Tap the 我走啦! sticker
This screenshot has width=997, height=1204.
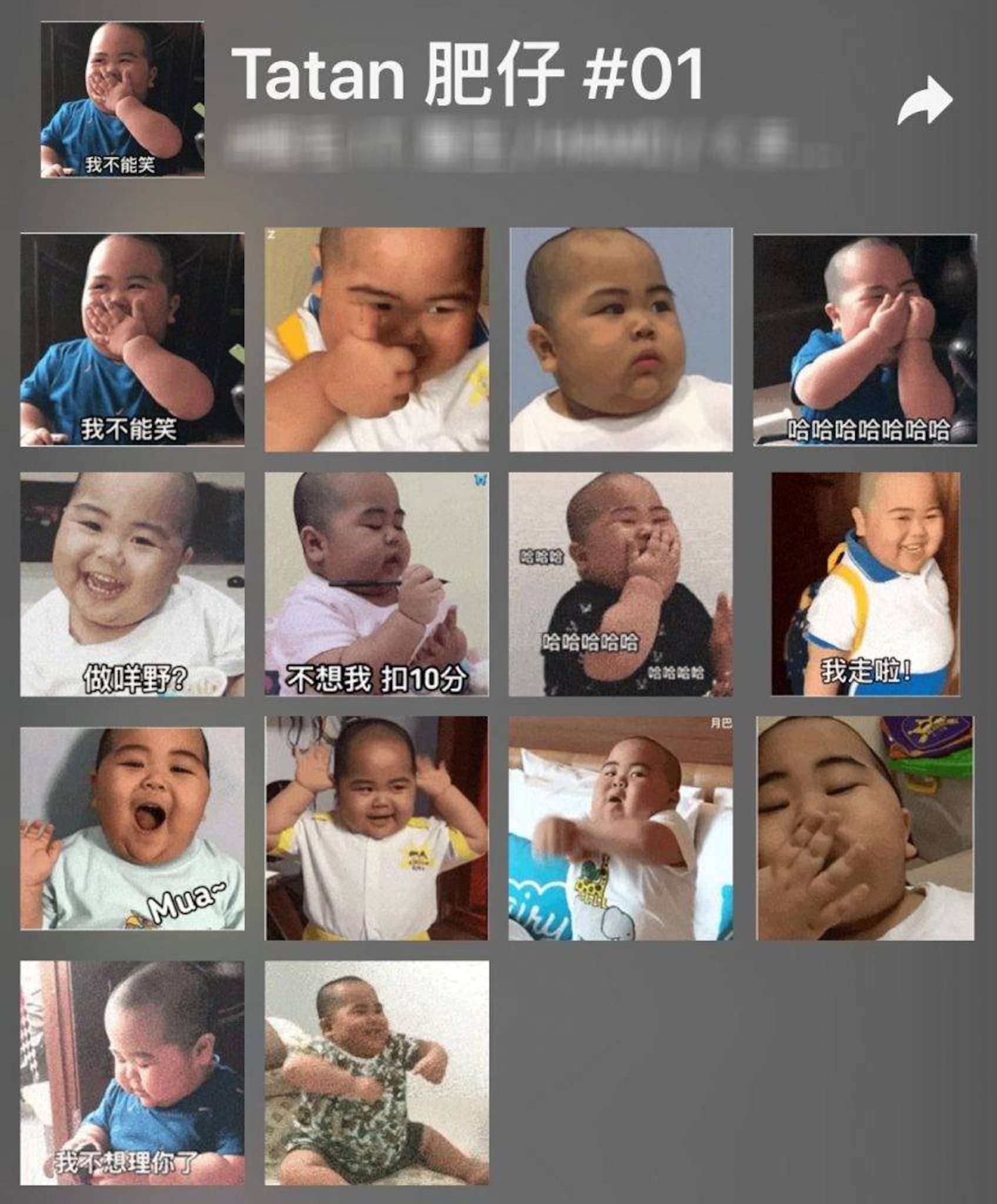click(x=866, y=584)
